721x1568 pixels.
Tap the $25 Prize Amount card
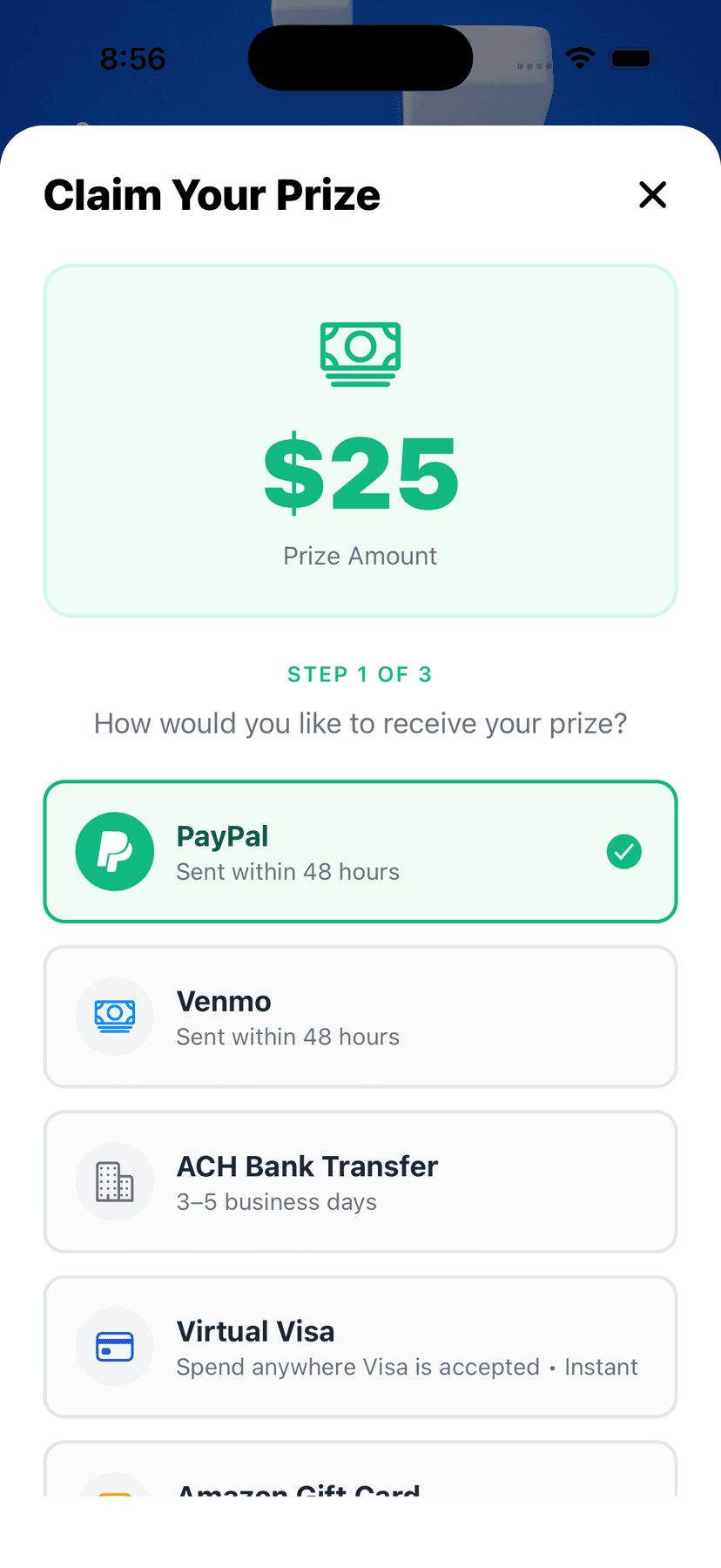360,441
